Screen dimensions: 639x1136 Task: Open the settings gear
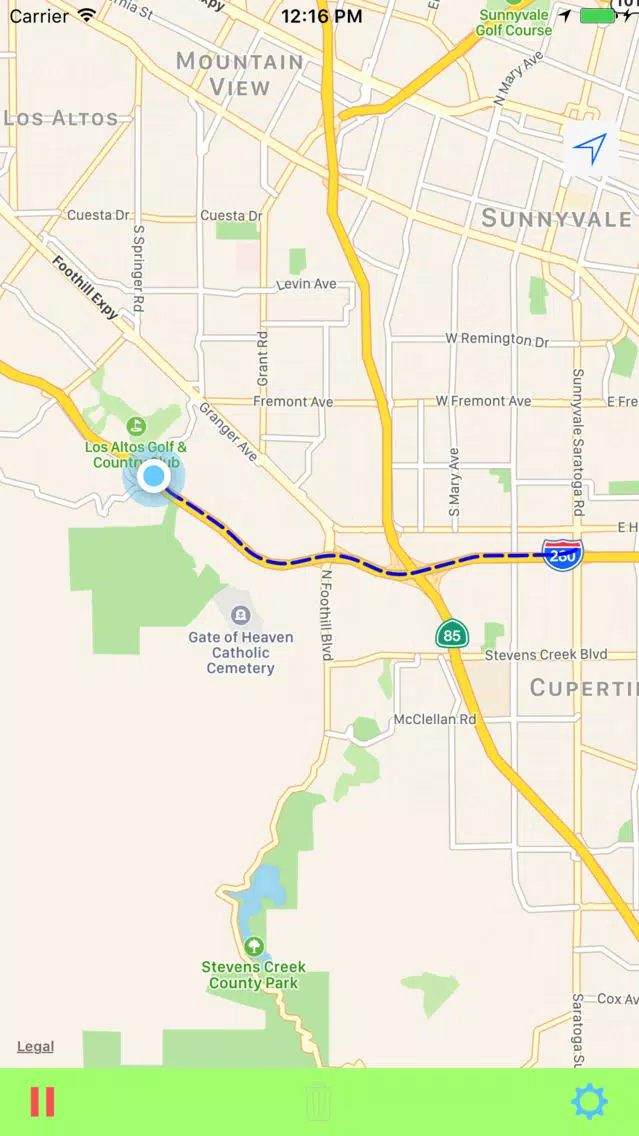(589, 1102)
